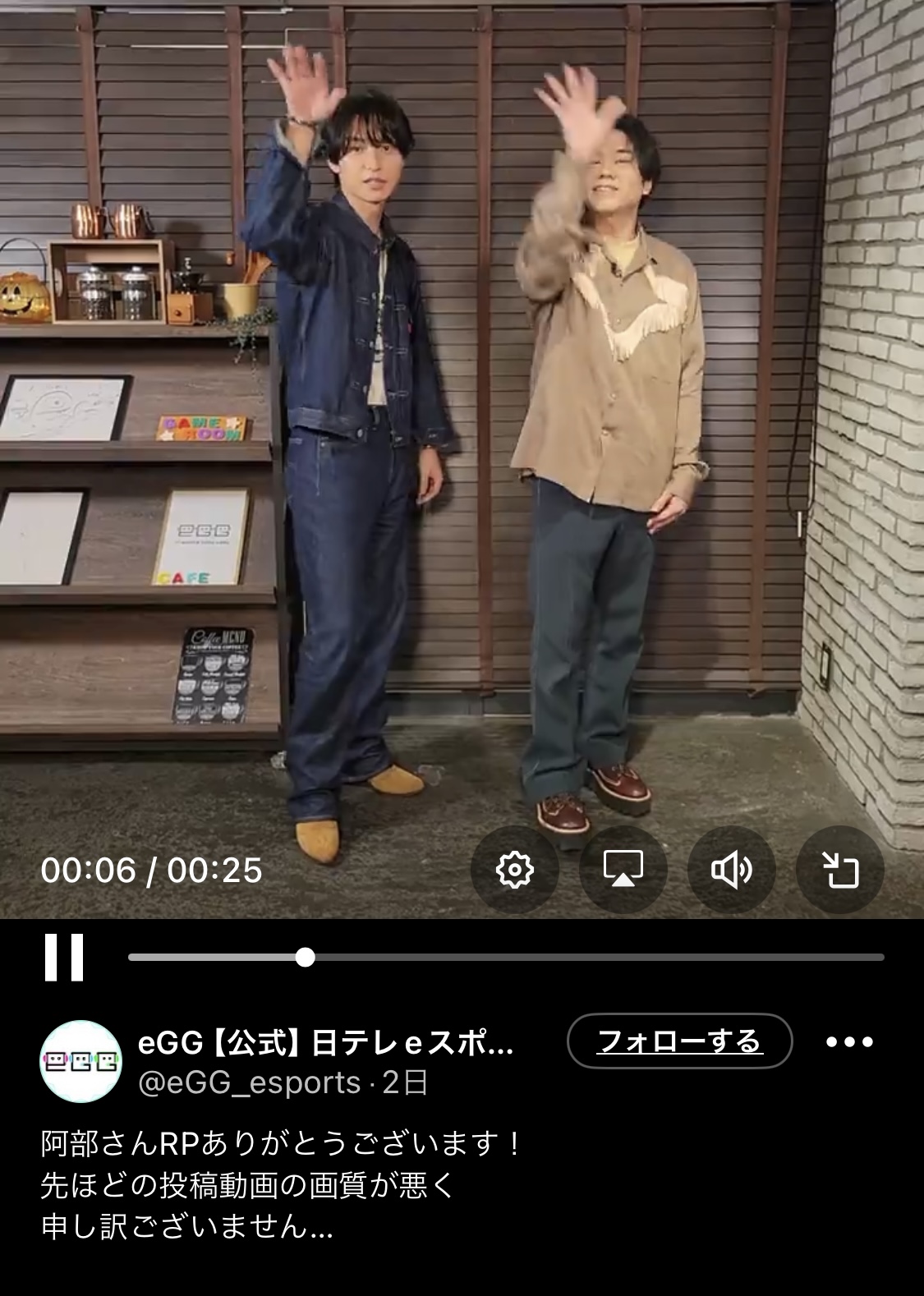Pause the playing video

(x=64, y=957)
